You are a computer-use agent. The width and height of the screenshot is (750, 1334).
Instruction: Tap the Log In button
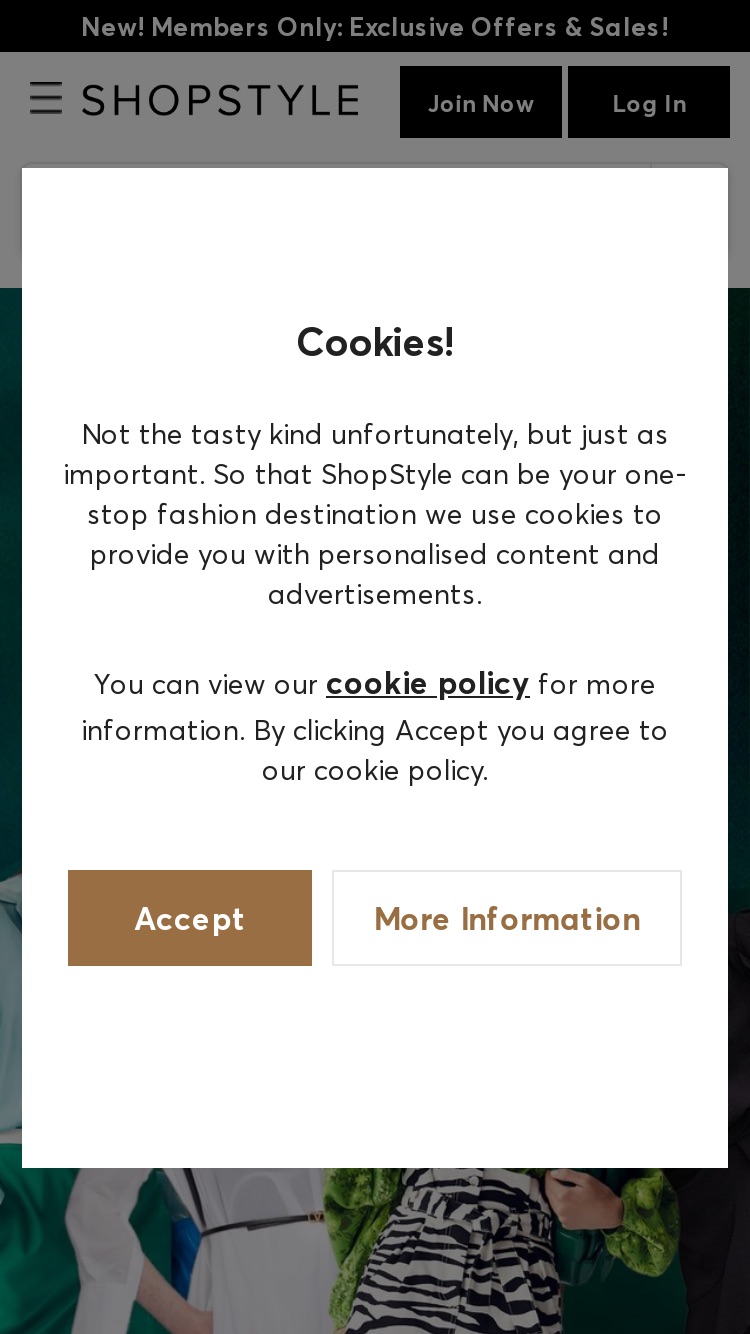(649, 102)
